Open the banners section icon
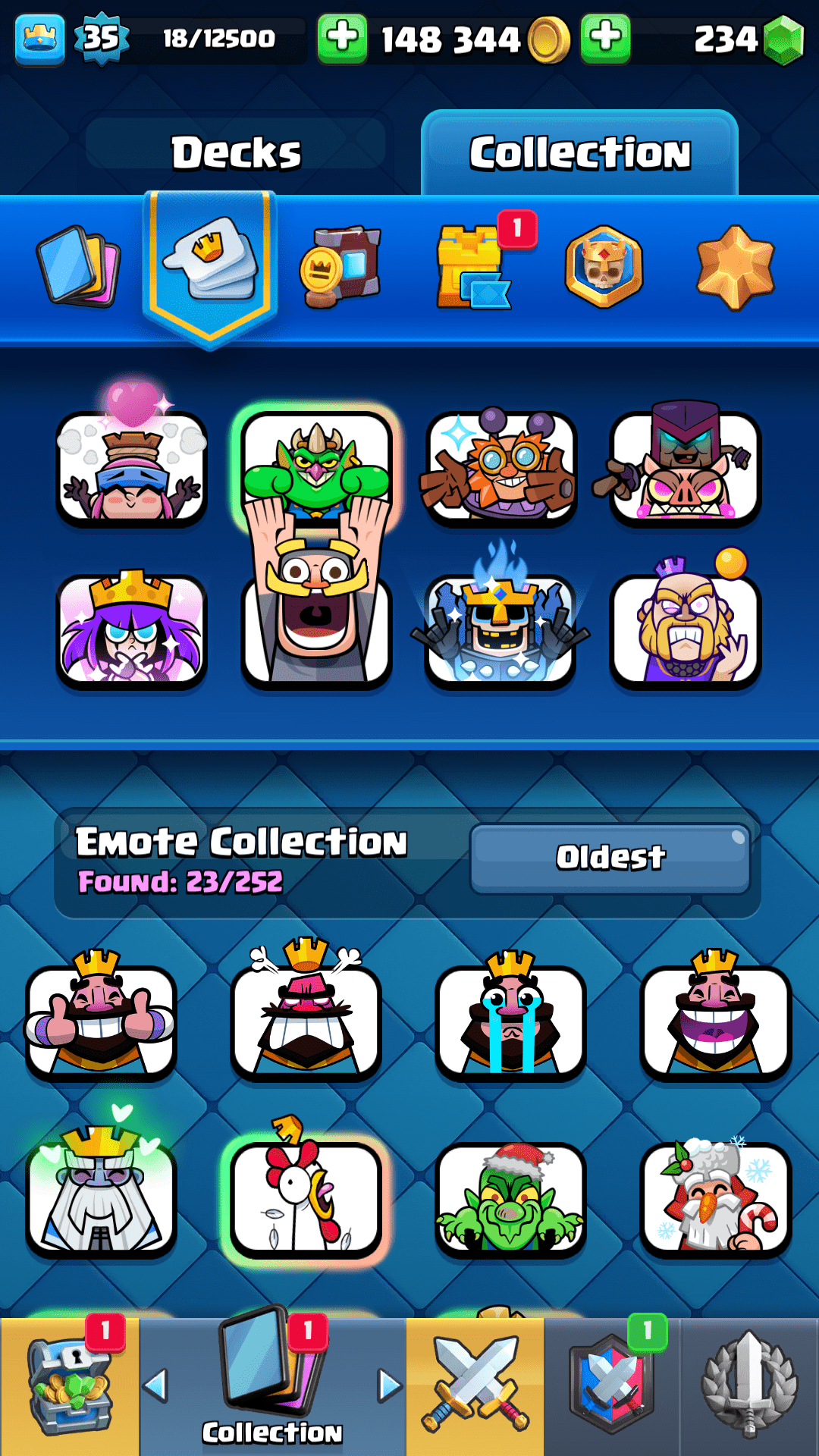 click(x=340, y=265)
